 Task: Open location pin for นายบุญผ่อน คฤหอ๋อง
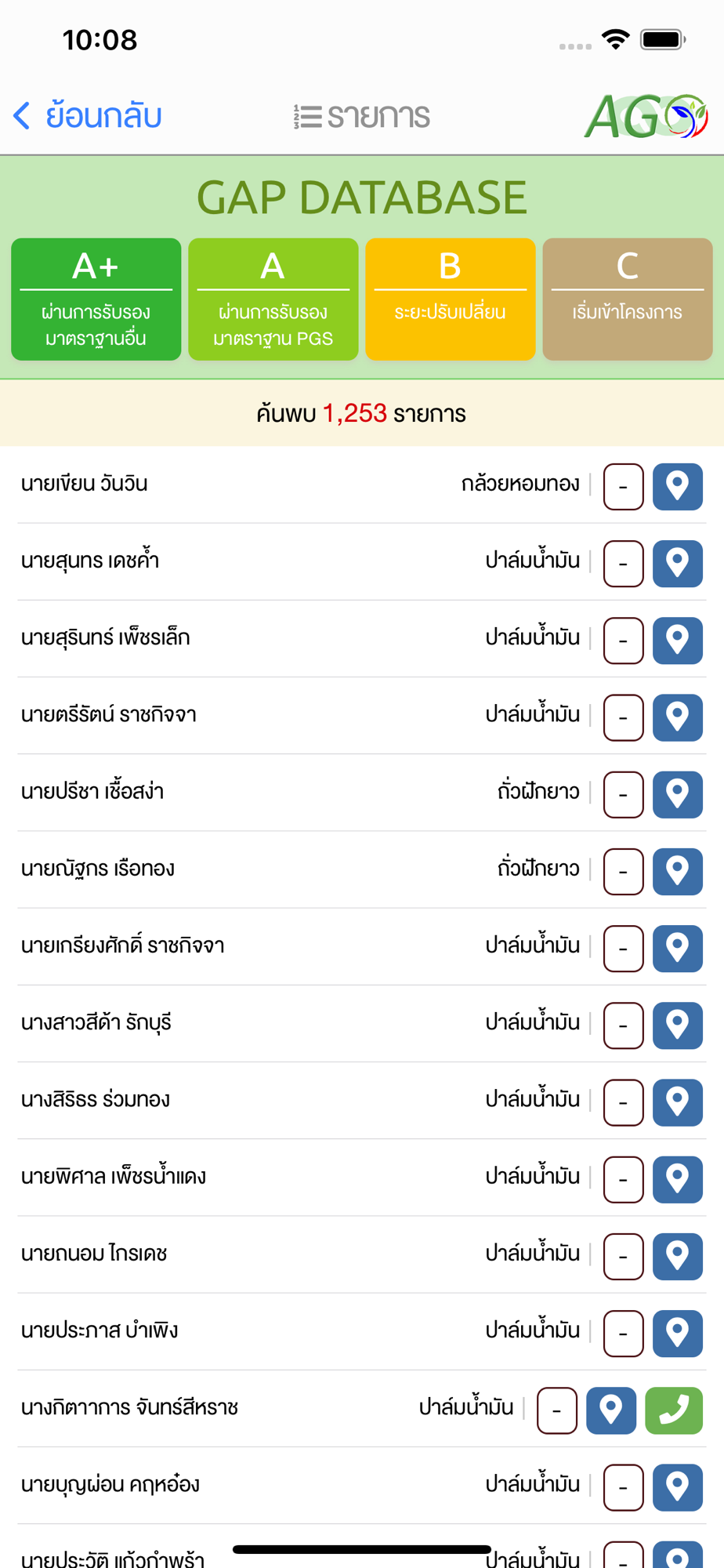678,1487
